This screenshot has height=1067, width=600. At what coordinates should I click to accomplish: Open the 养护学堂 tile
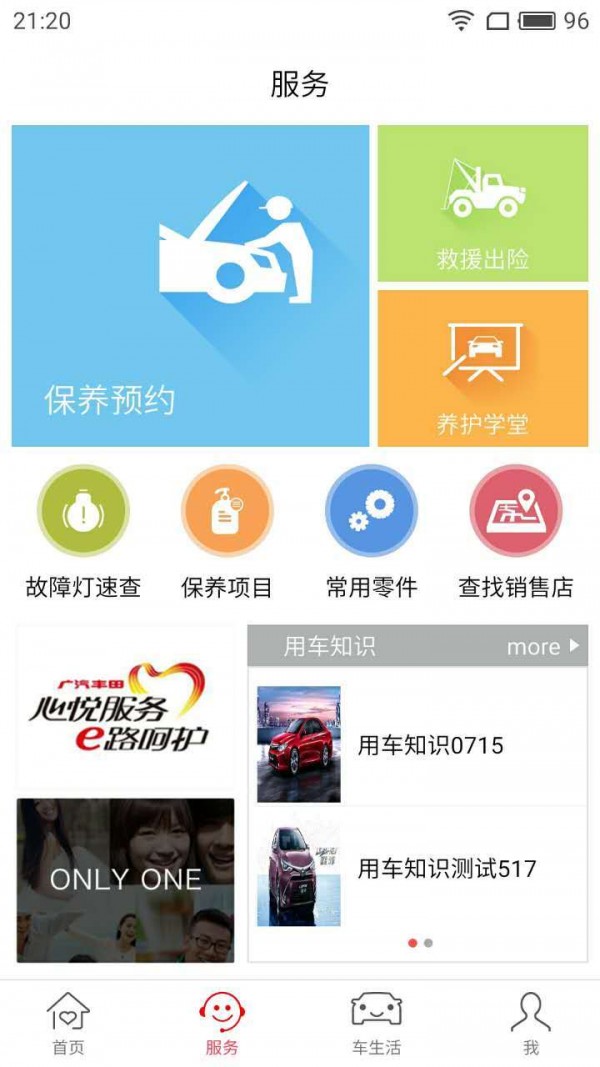483,368
